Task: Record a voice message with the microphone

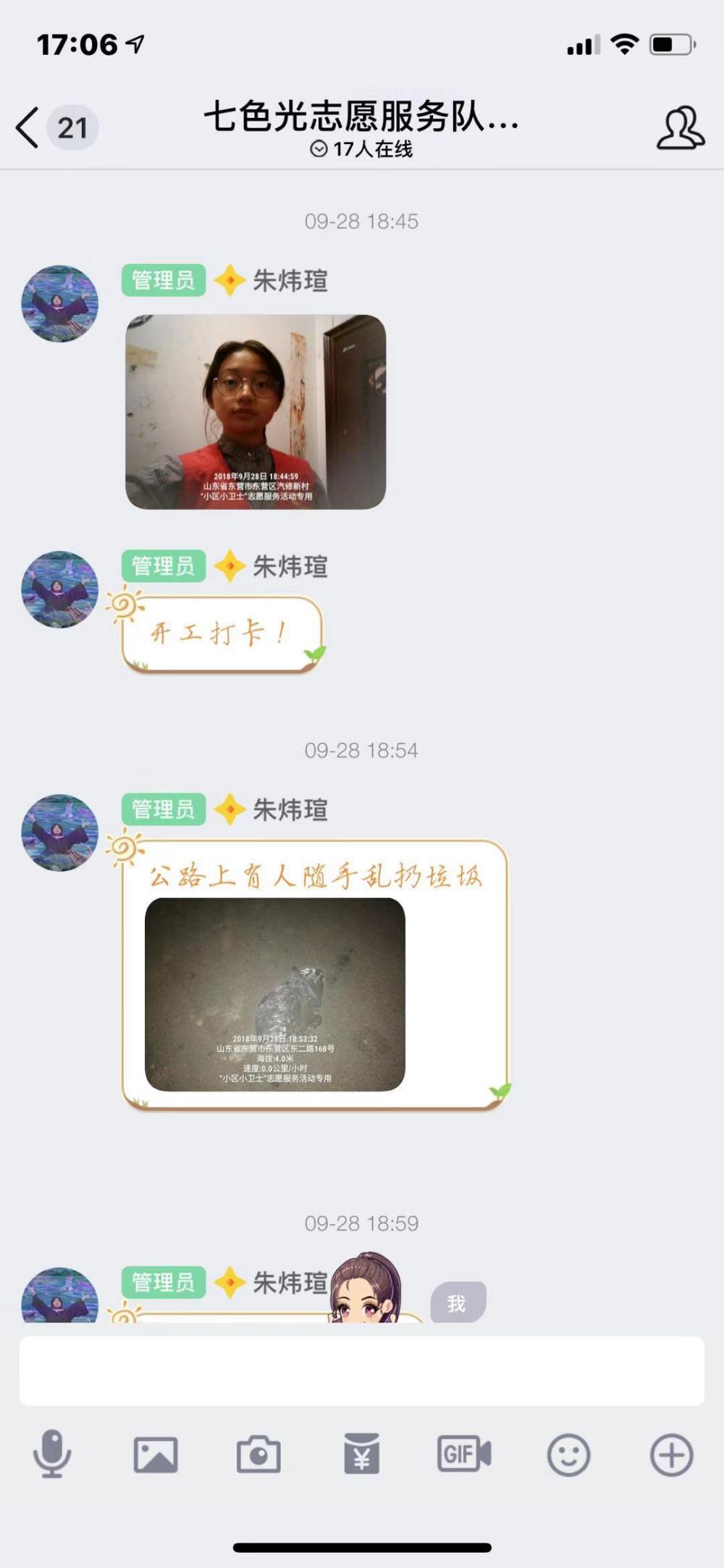Action: (x=52, y=1454)
